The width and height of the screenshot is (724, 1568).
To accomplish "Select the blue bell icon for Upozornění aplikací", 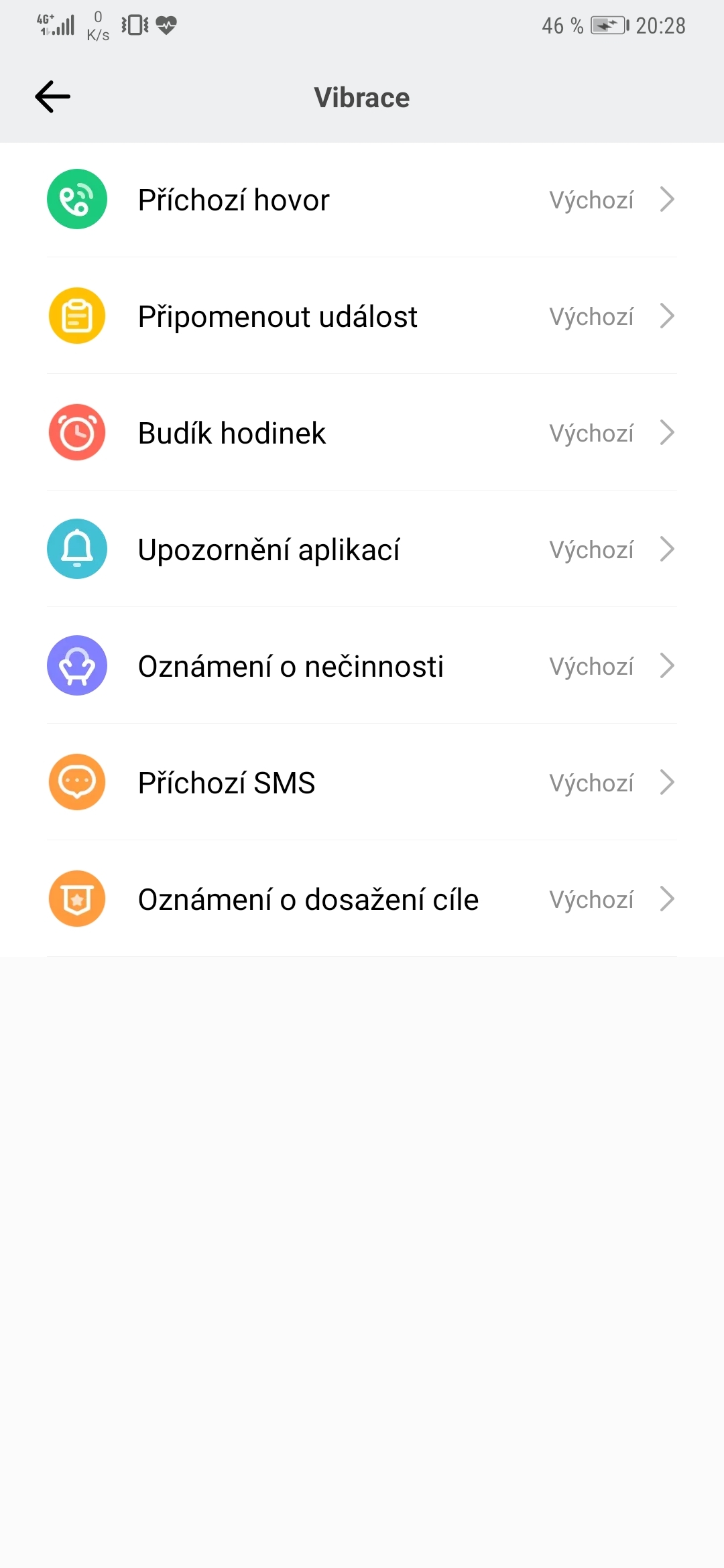I will (x=76, y=549).
